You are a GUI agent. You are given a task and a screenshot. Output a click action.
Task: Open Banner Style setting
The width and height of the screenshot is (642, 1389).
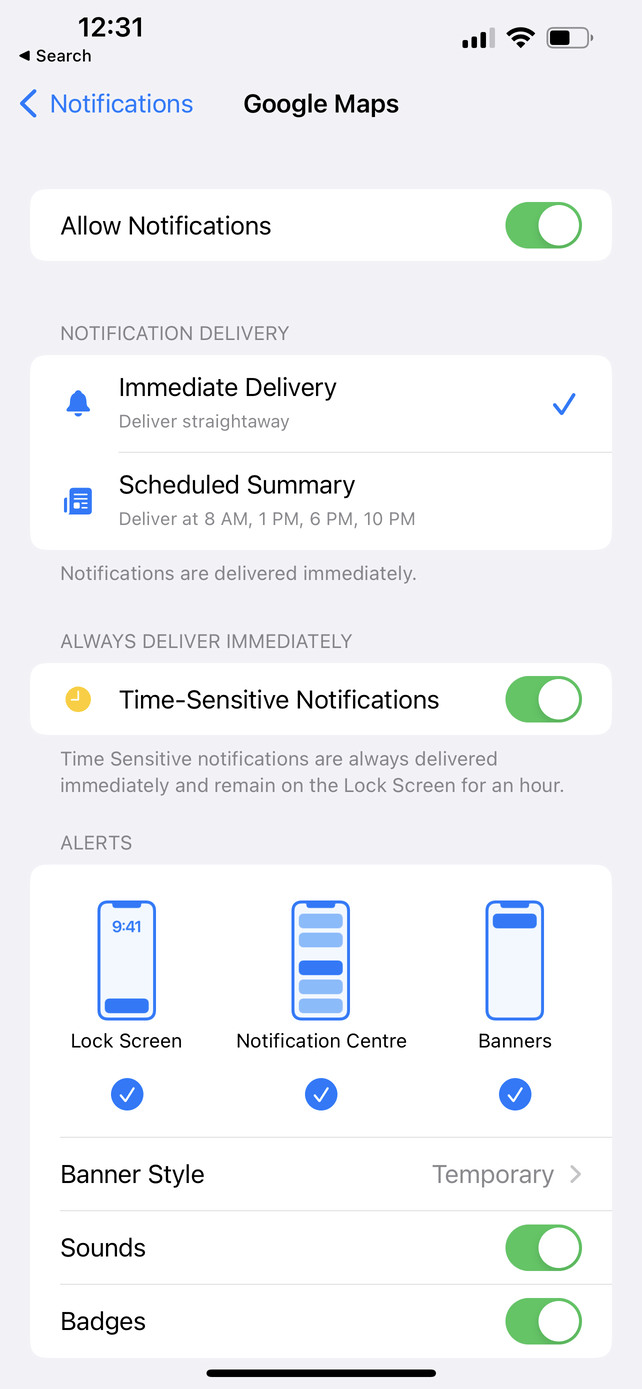[x=321, y=1174]
